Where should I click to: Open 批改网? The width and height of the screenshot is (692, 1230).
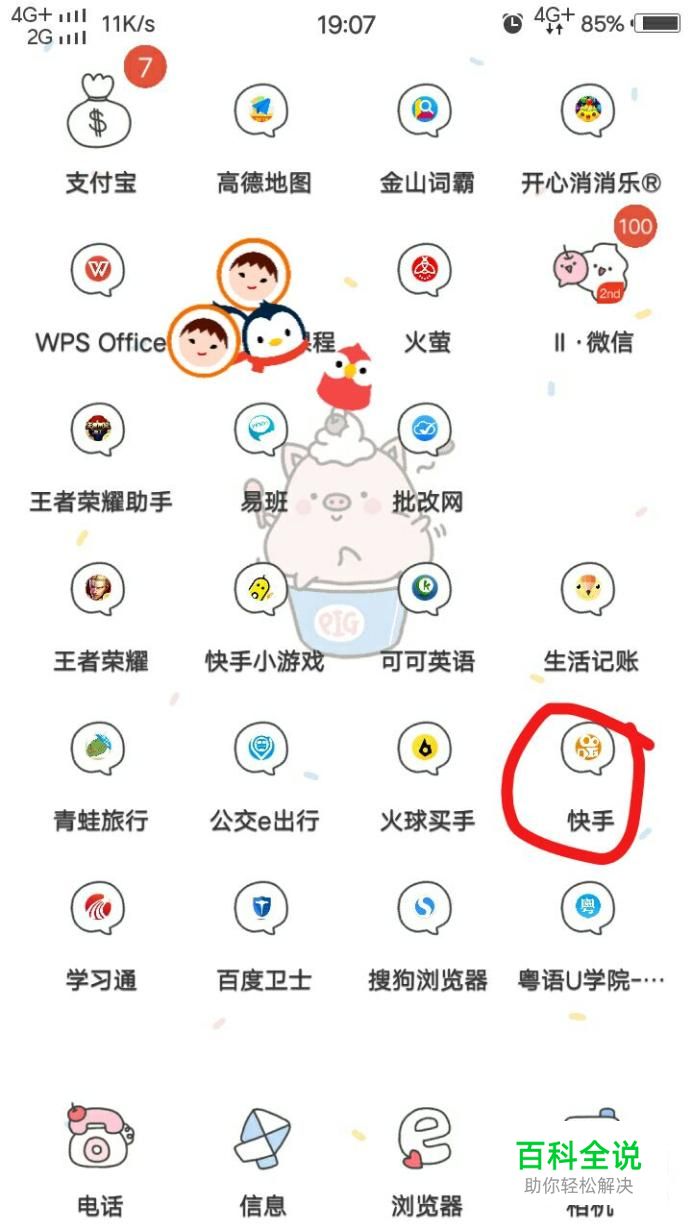point(426,431)
